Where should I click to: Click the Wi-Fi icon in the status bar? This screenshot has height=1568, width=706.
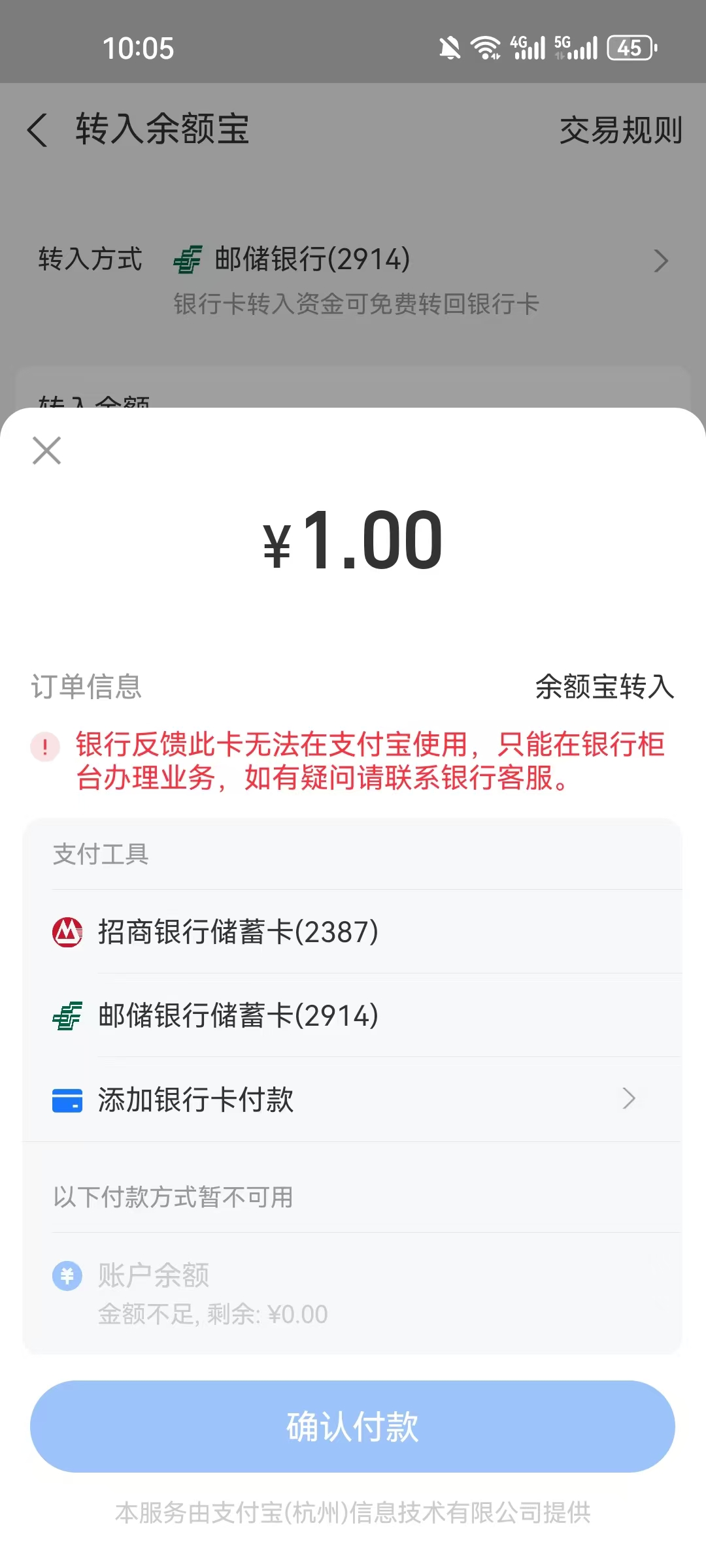coord(484,47)
